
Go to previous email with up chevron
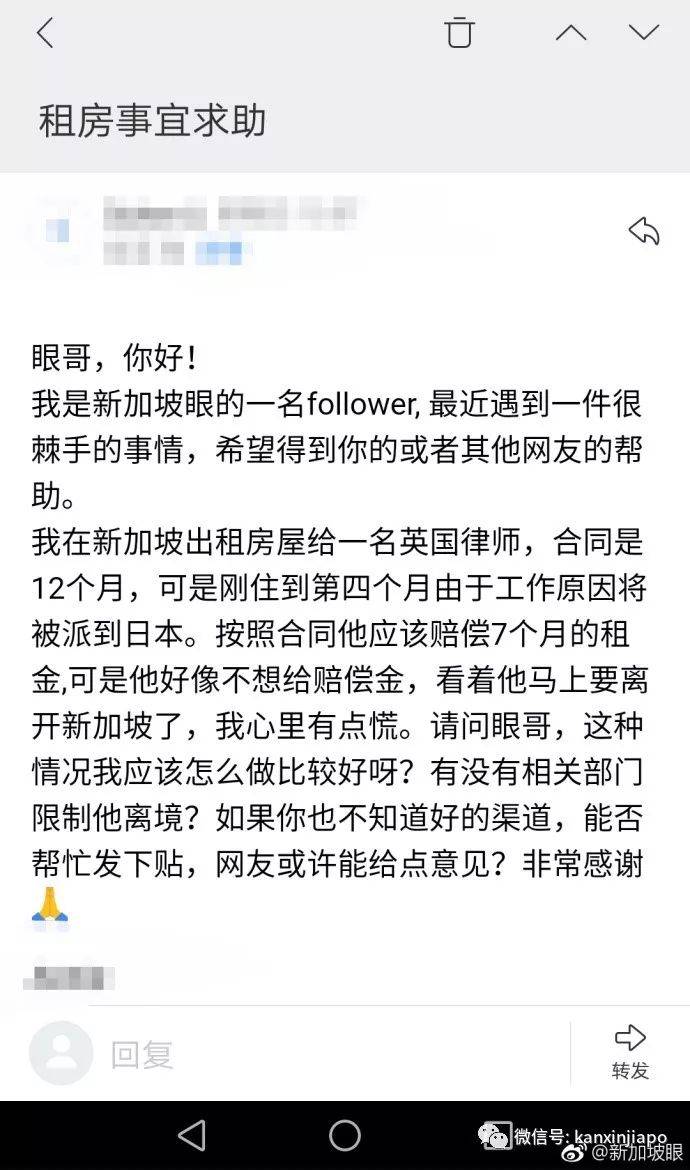click(x=571, y=32)
